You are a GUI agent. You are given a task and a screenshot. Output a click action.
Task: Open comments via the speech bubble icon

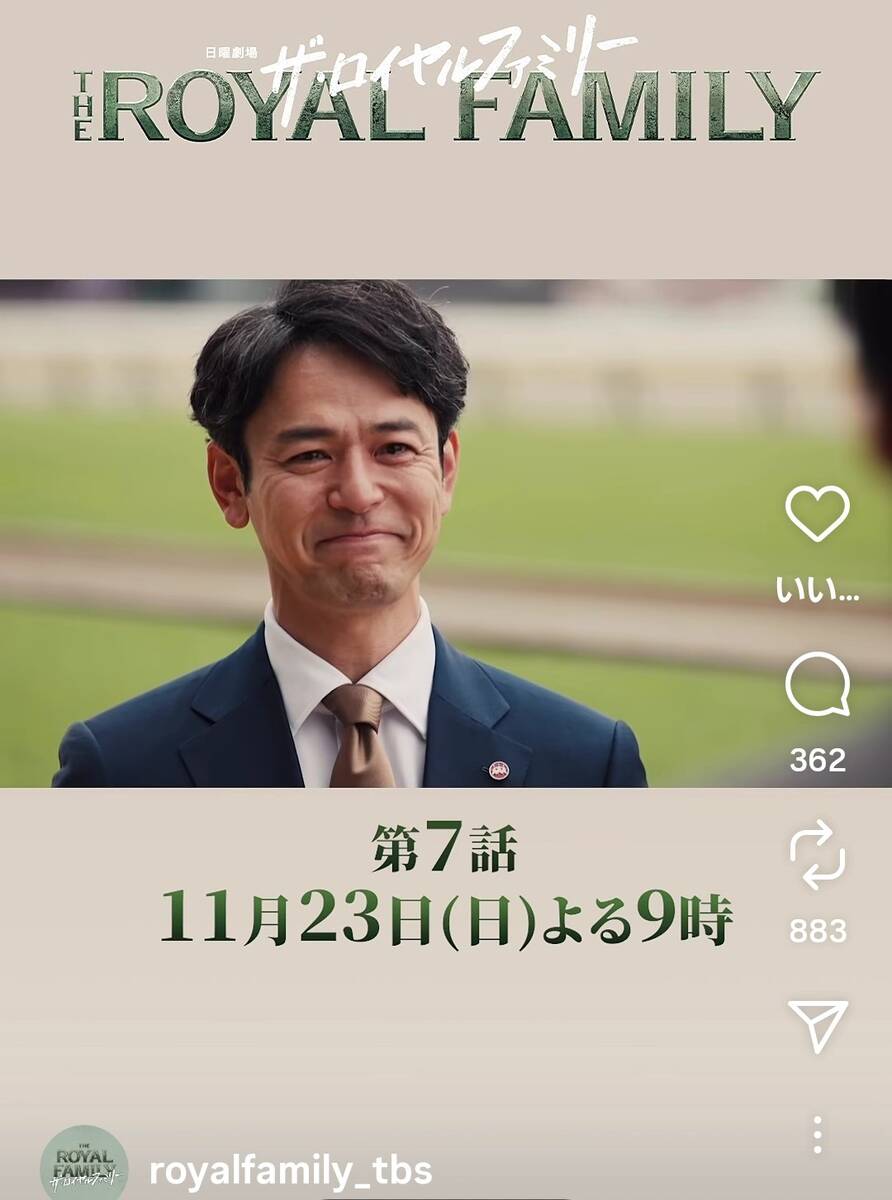pyautogui.click(x=816, y=686)
